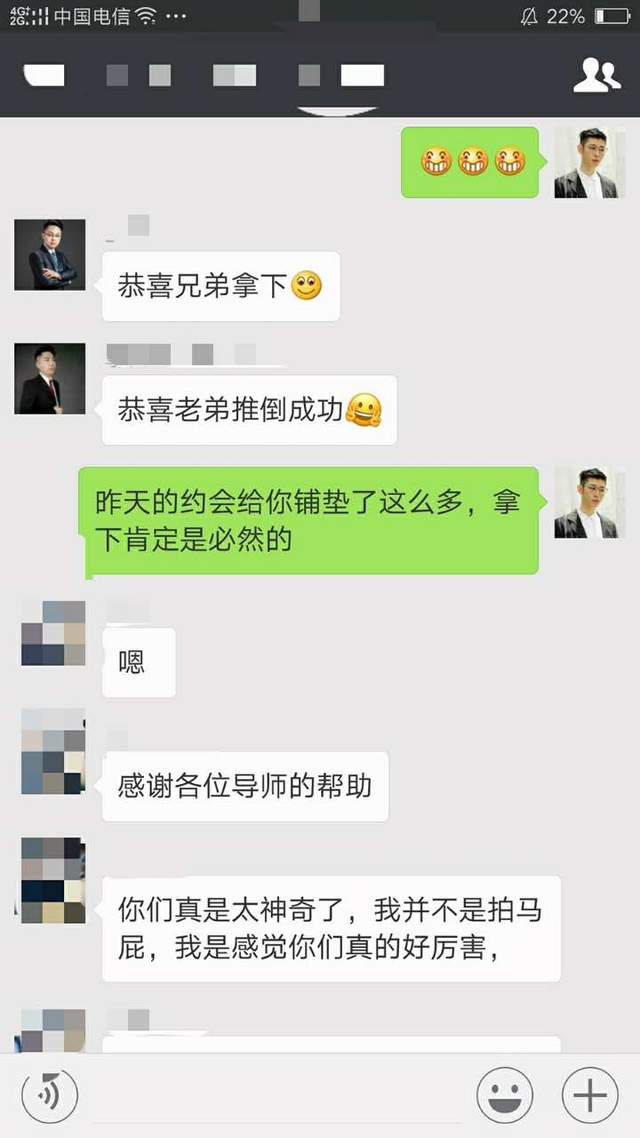Open the plus attachment menu

590,1095
